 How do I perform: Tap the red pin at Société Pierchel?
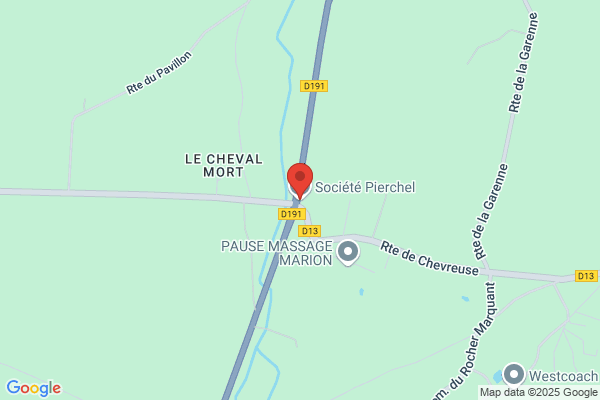[300, 181]
